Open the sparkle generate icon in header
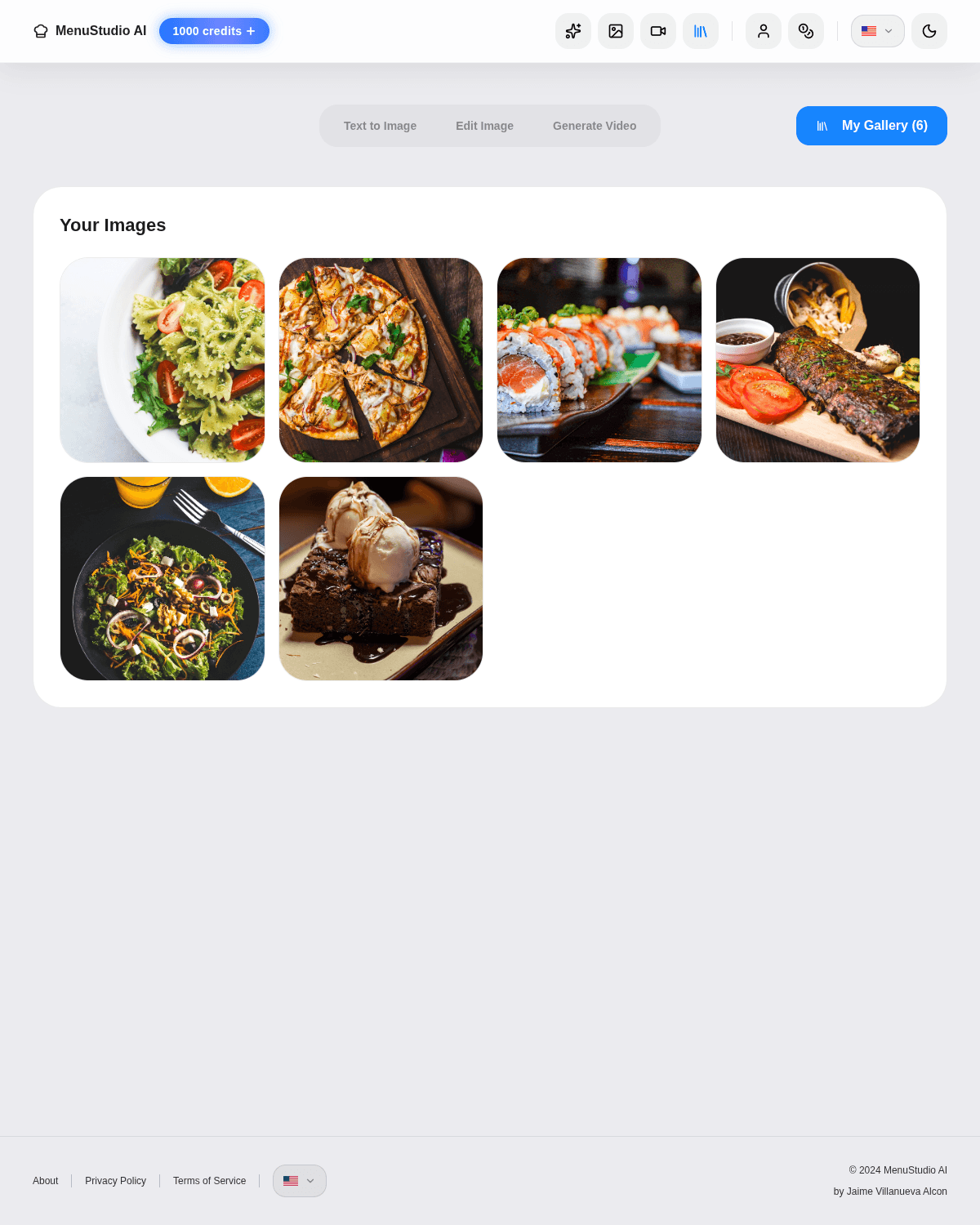 [x=573, y=31]
